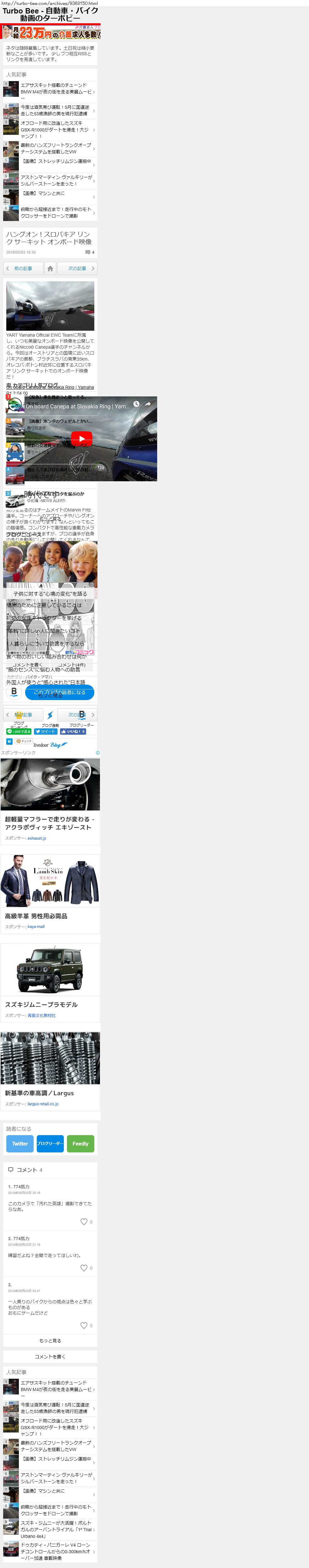Share article with LINEで送る button

pos(19,732)
